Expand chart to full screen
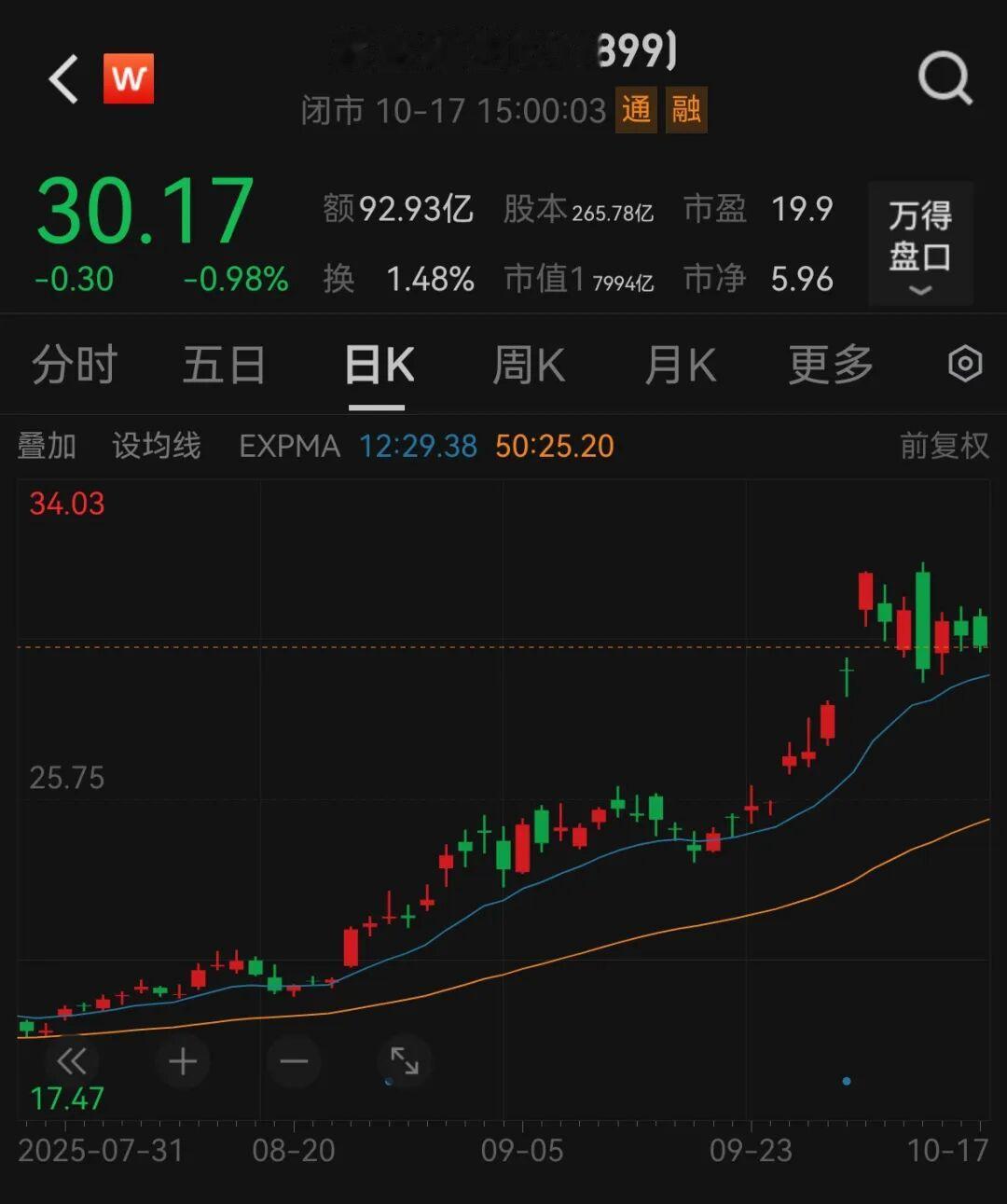 pos(405,1061)
